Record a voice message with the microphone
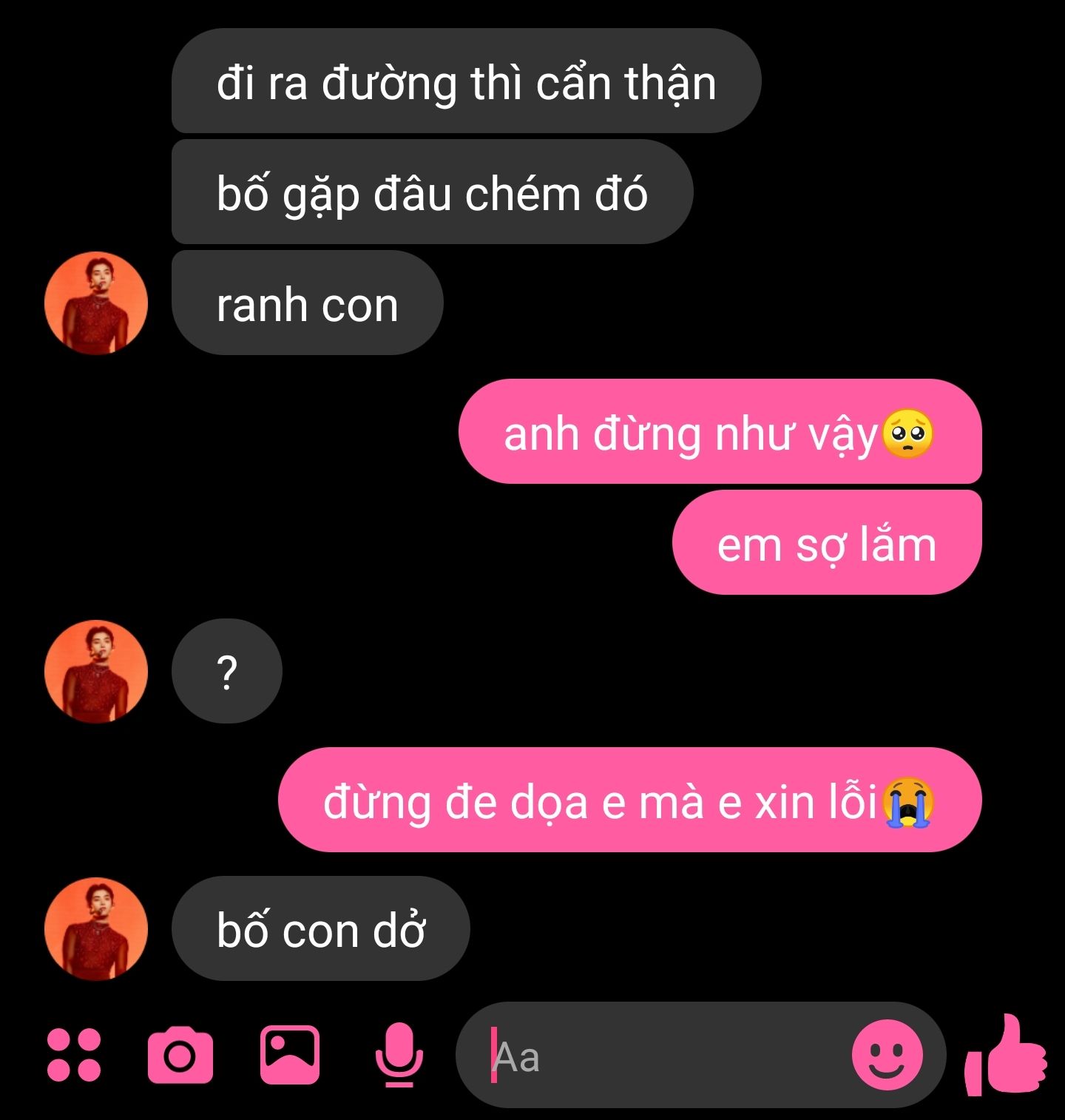Viewport: 1065px width, 1120px height. click(399, 1055)
